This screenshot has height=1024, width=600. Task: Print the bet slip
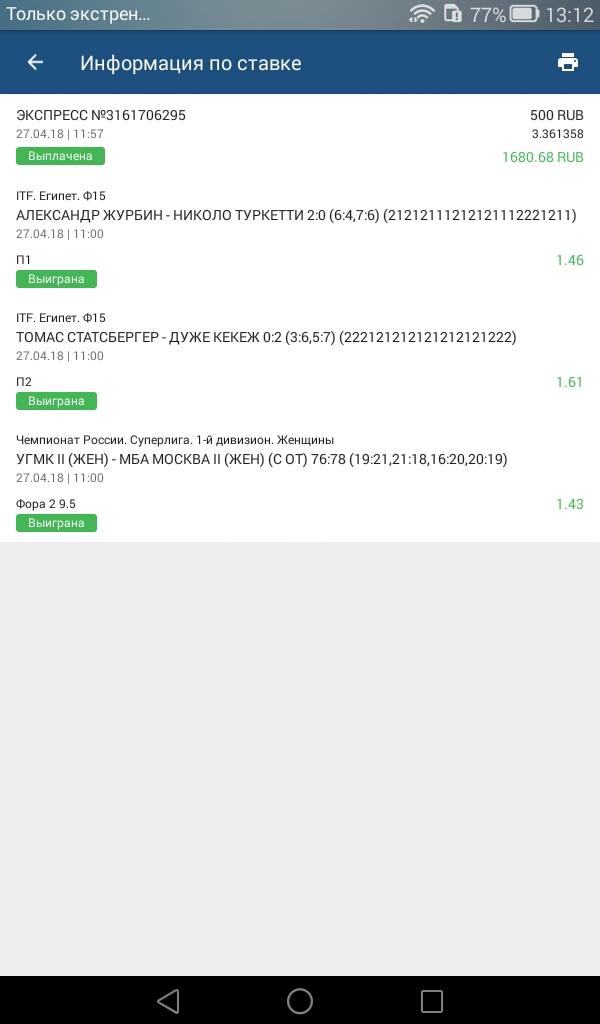pos(568,62)
